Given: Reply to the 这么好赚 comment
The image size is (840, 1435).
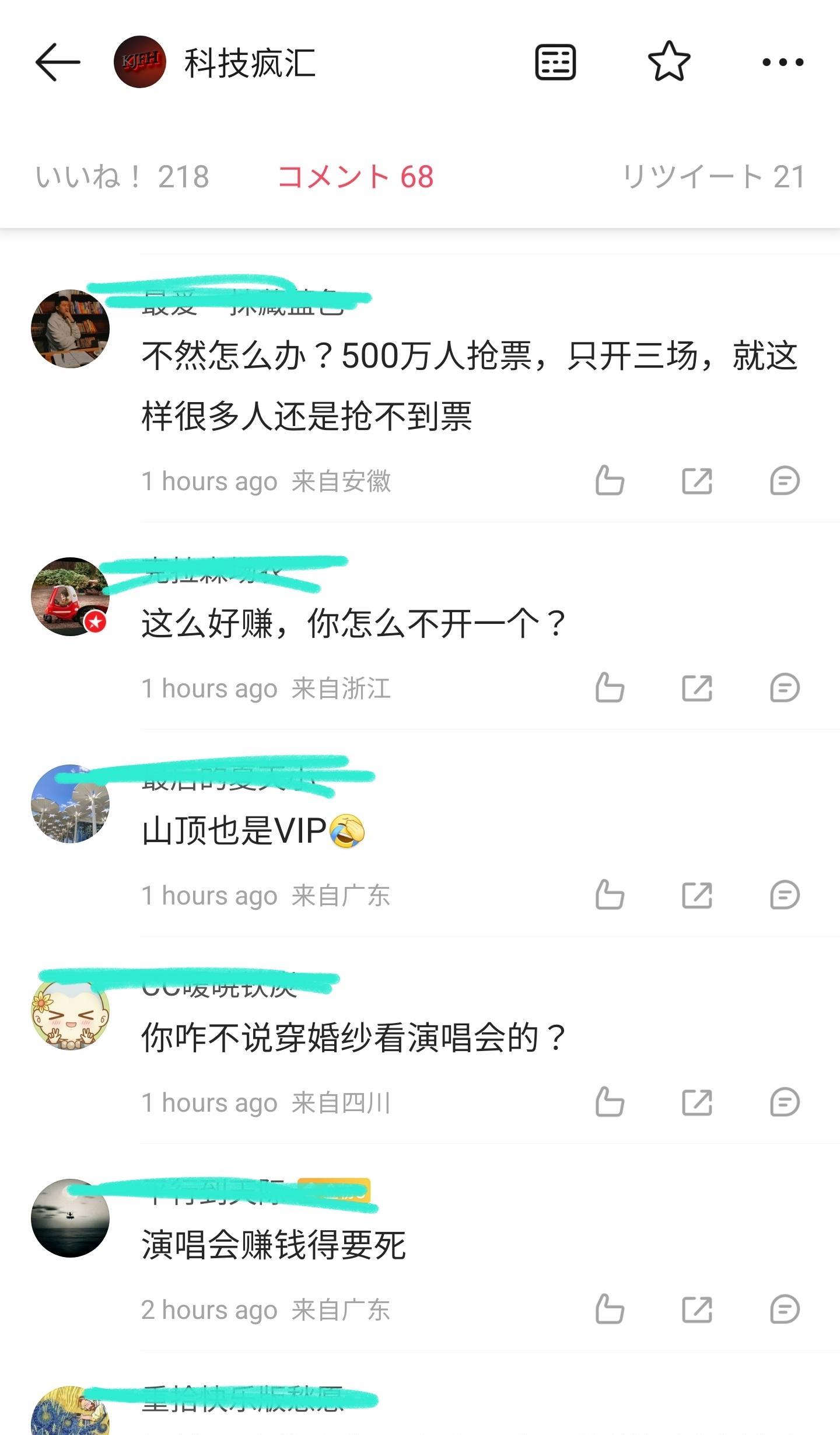Looking at the screenshot, I should pyautogui.click(x=785, y=687).
